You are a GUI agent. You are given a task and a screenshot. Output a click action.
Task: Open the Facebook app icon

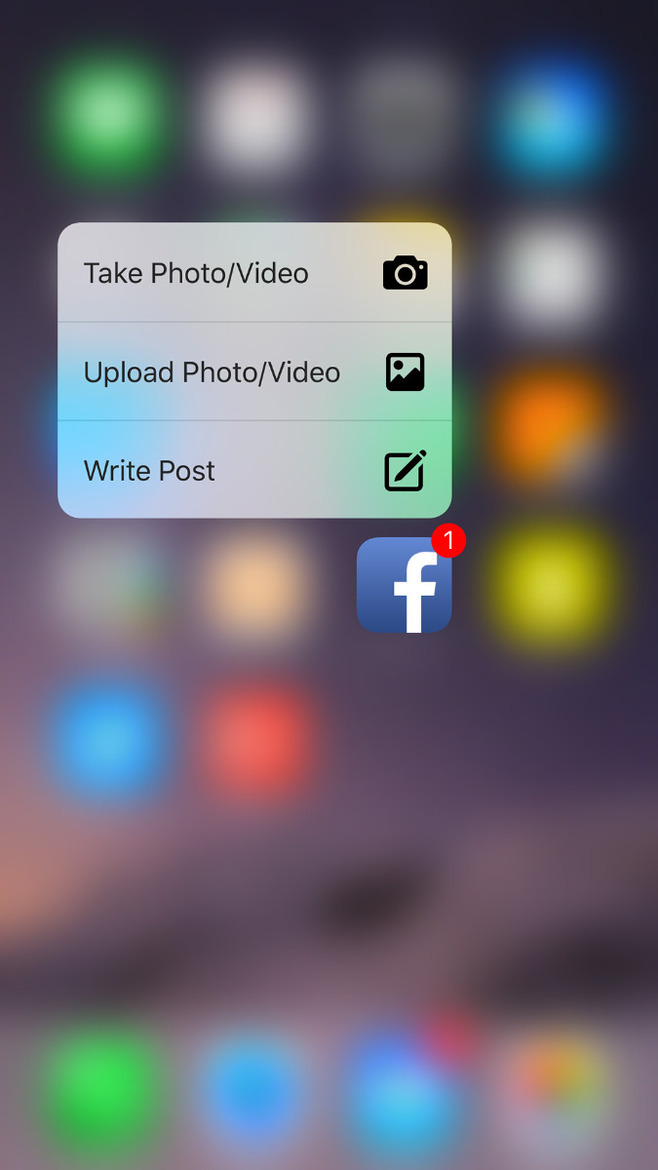click(404, 585)
